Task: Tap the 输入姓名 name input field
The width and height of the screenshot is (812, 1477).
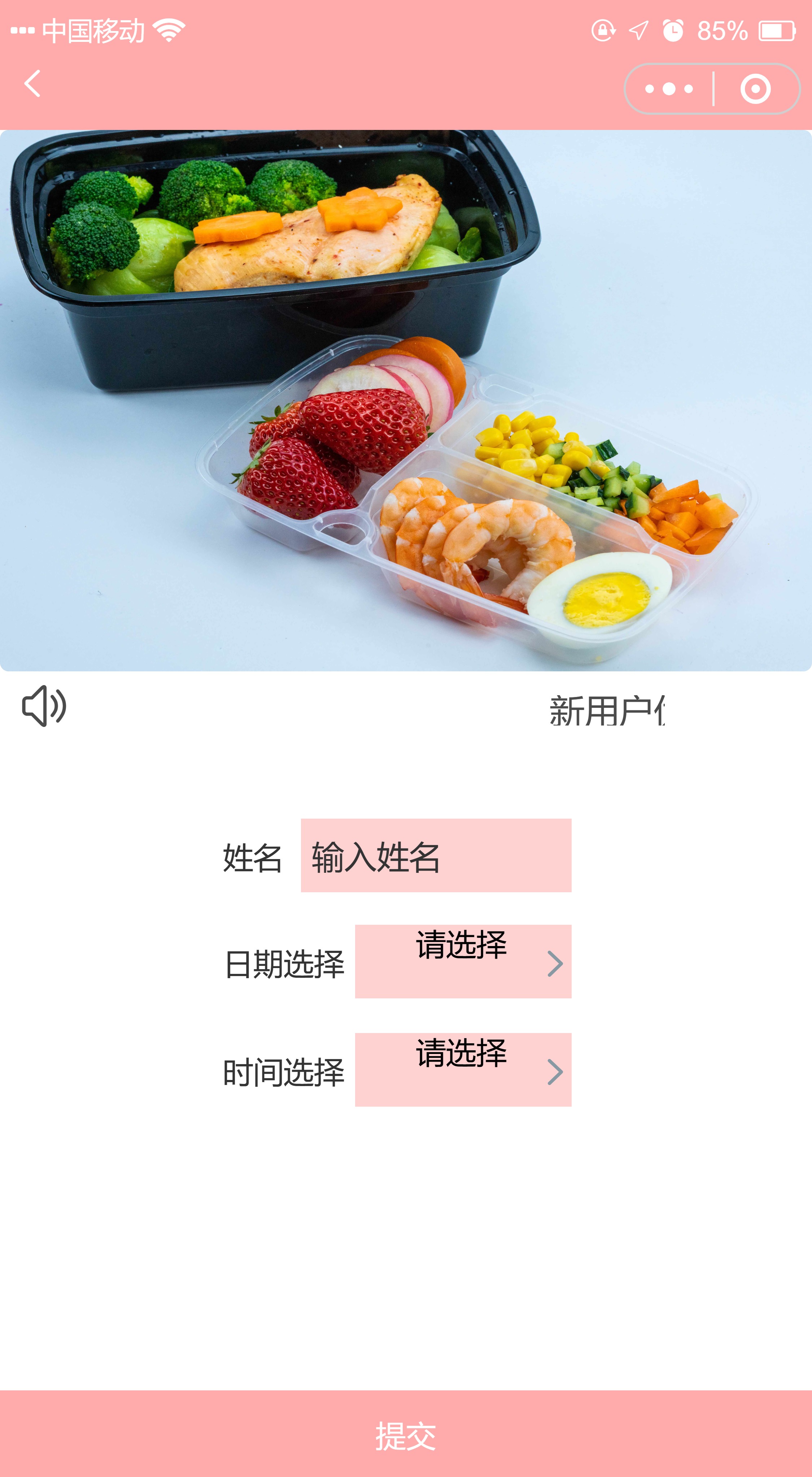Action: click(x=436, y=855)
